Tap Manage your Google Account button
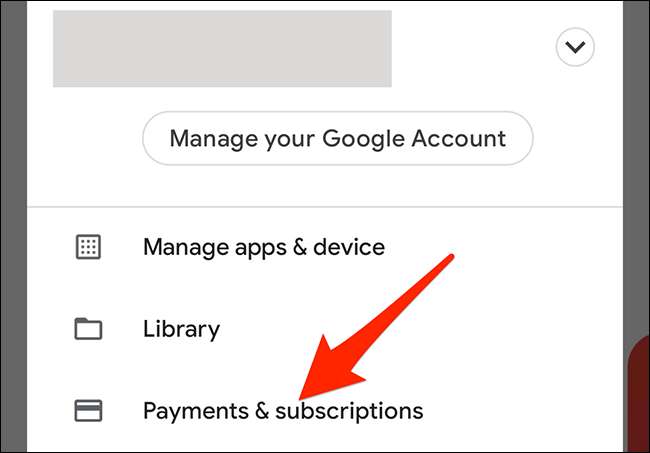 point(338,138)
